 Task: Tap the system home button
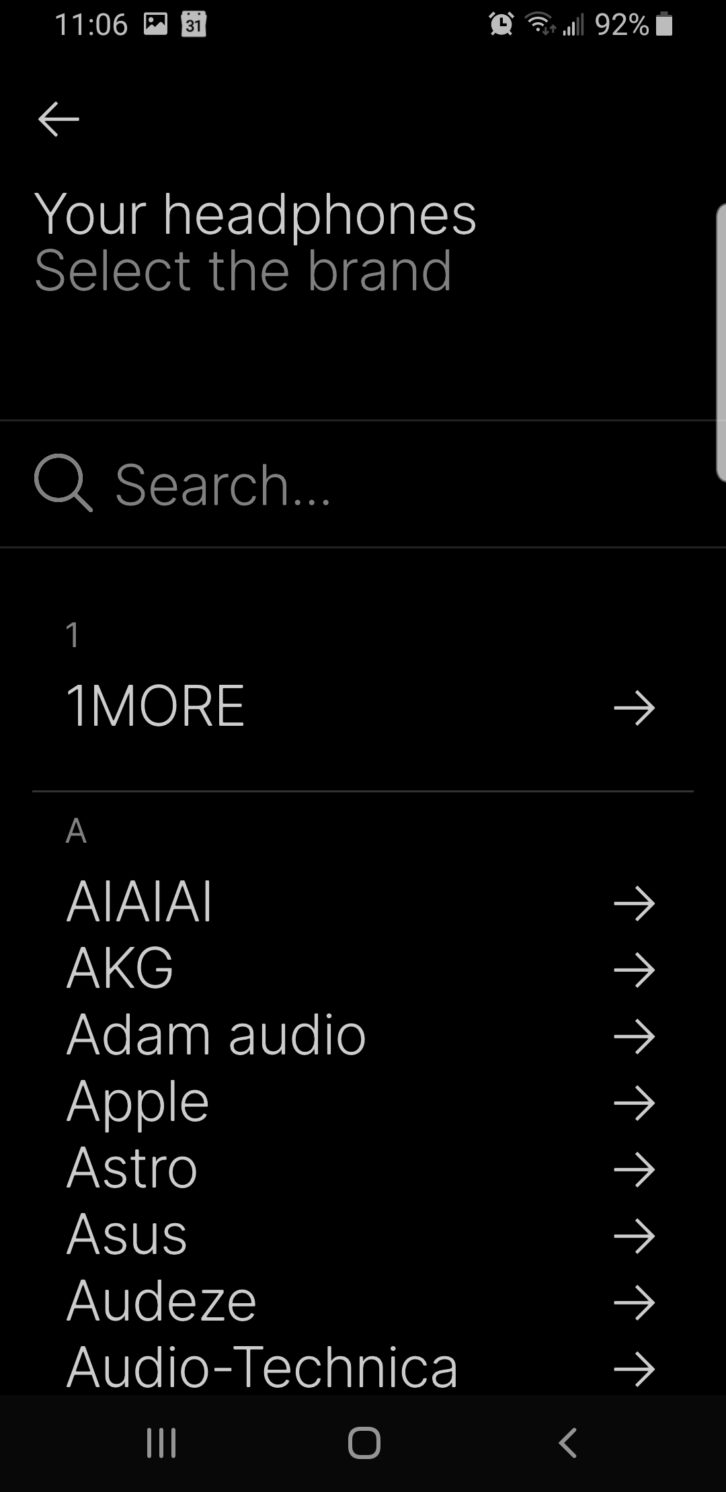364,1443
